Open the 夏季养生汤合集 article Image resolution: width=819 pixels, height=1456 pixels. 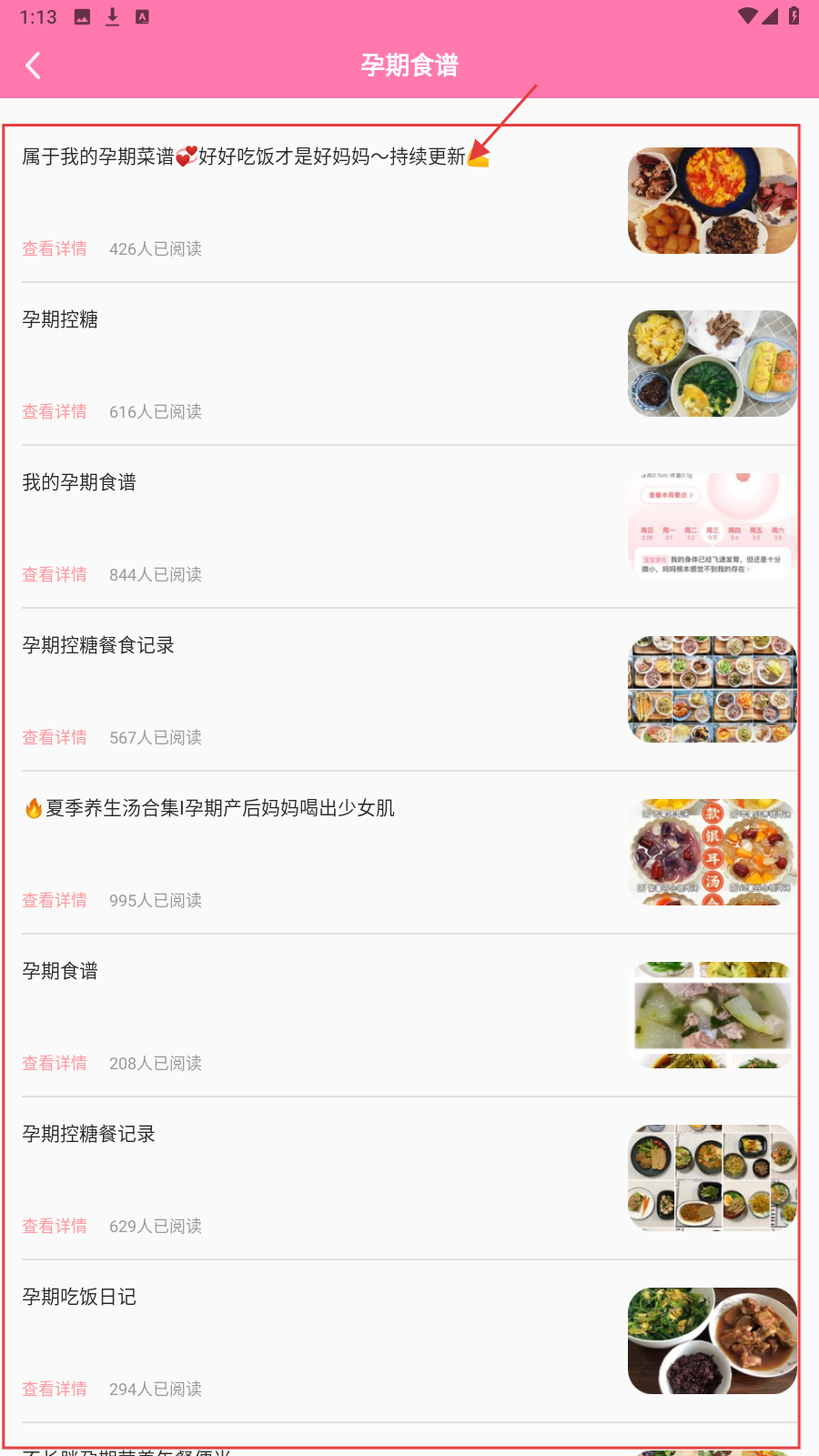coord(219,808)
